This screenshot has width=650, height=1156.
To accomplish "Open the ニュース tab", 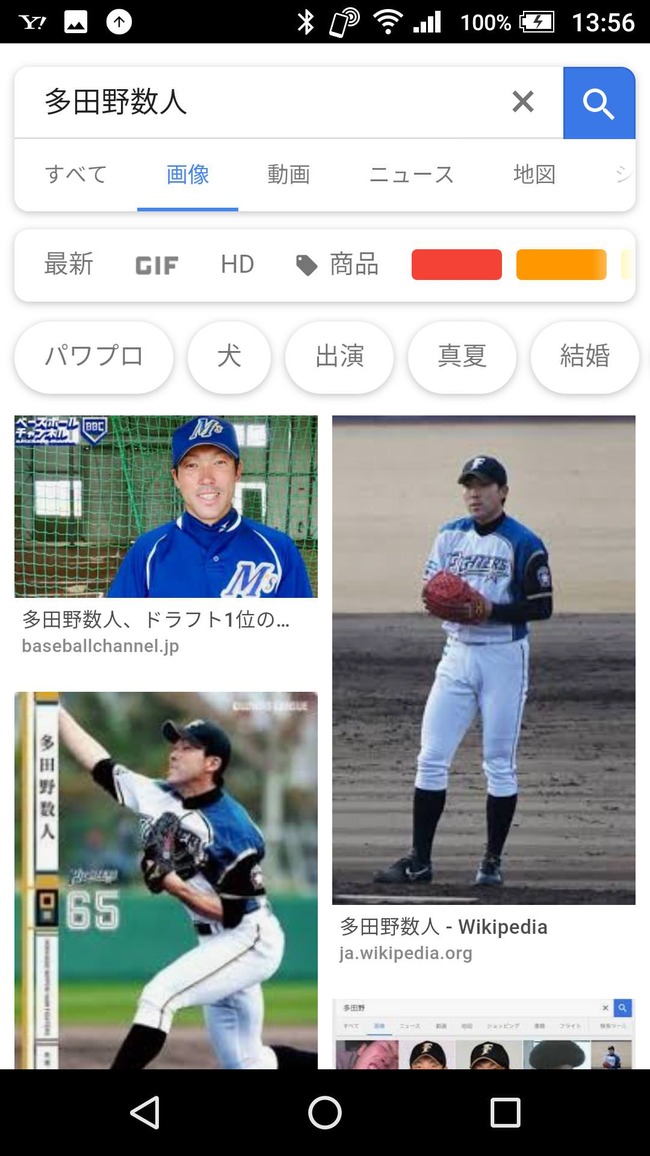I will (x=411, y=175).
